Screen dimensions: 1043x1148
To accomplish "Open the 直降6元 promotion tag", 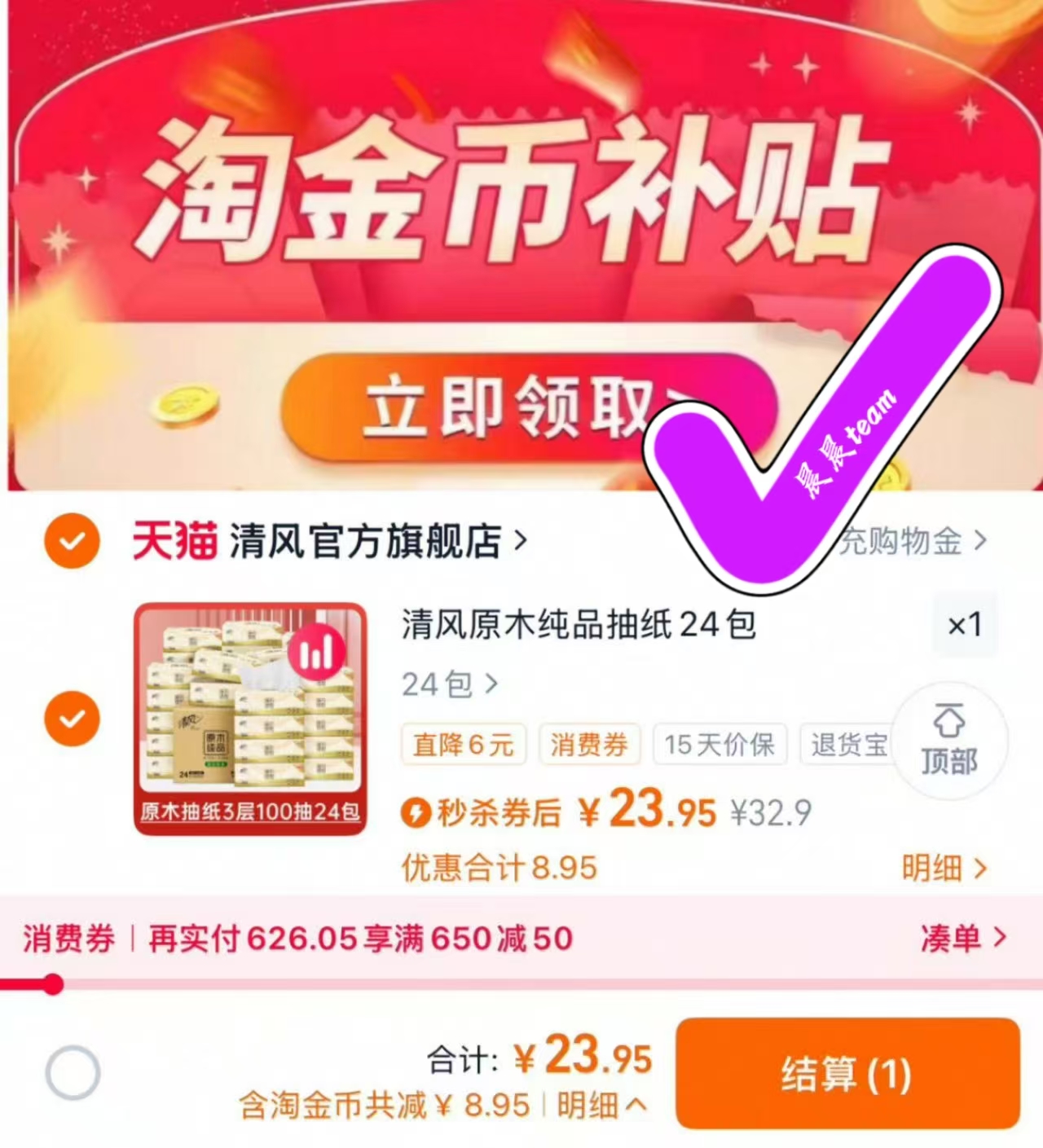I will (462, 744).
